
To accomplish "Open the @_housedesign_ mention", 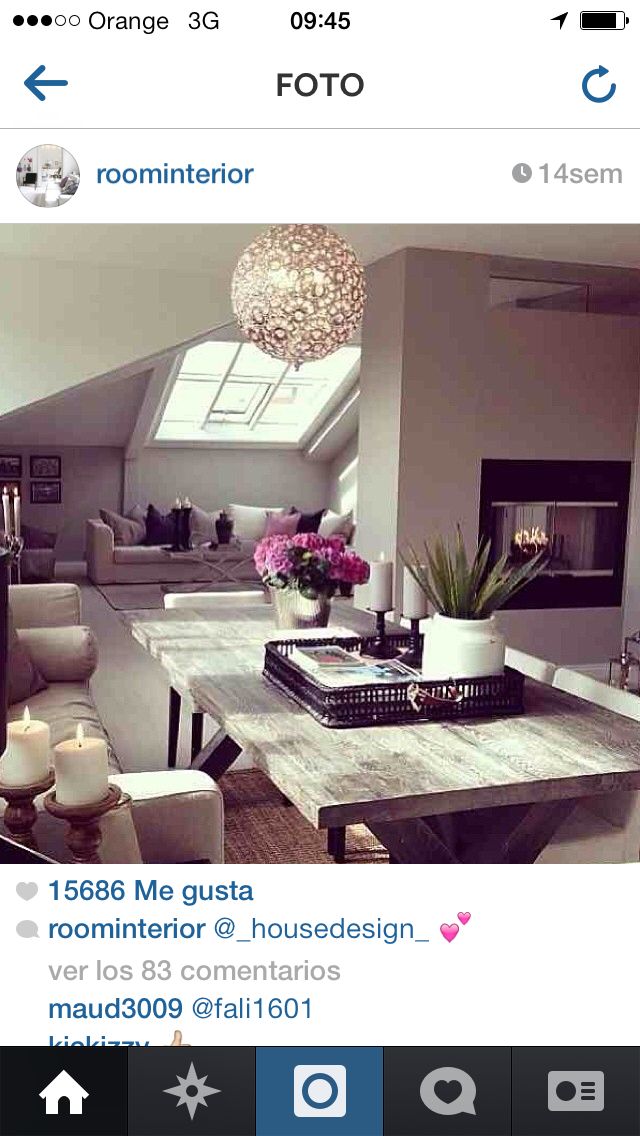I will [321, 929].
